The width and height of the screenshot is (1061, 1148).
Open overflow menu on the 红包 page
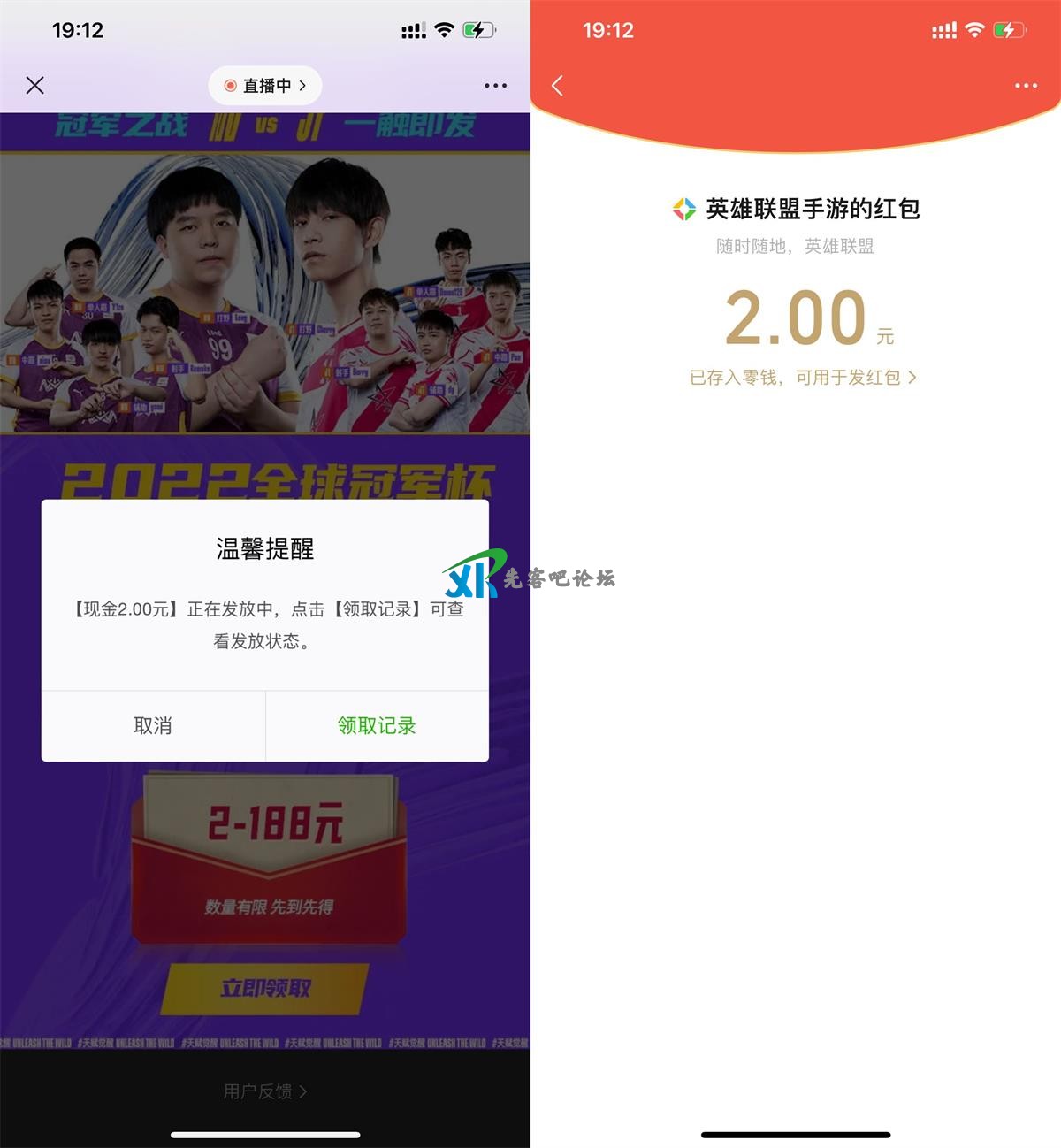1026,86
